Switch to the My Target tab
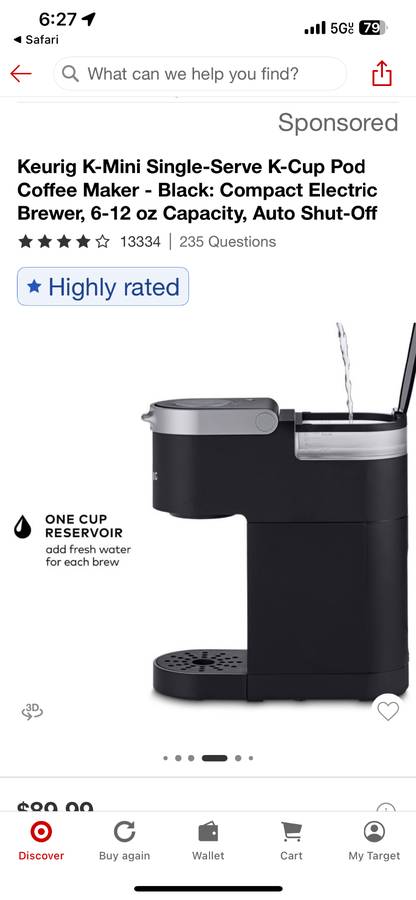 click(374, 841)
